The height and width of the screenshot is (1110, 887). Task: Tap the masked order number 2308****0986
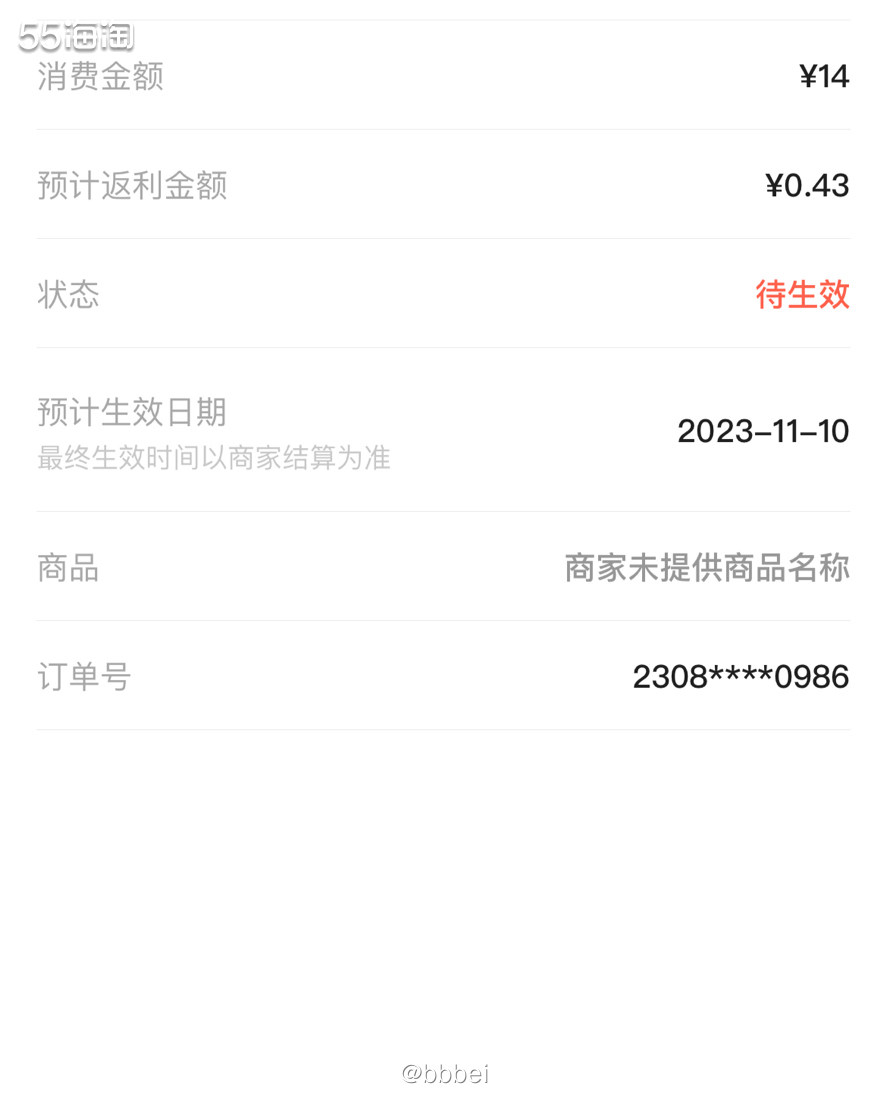741,677
